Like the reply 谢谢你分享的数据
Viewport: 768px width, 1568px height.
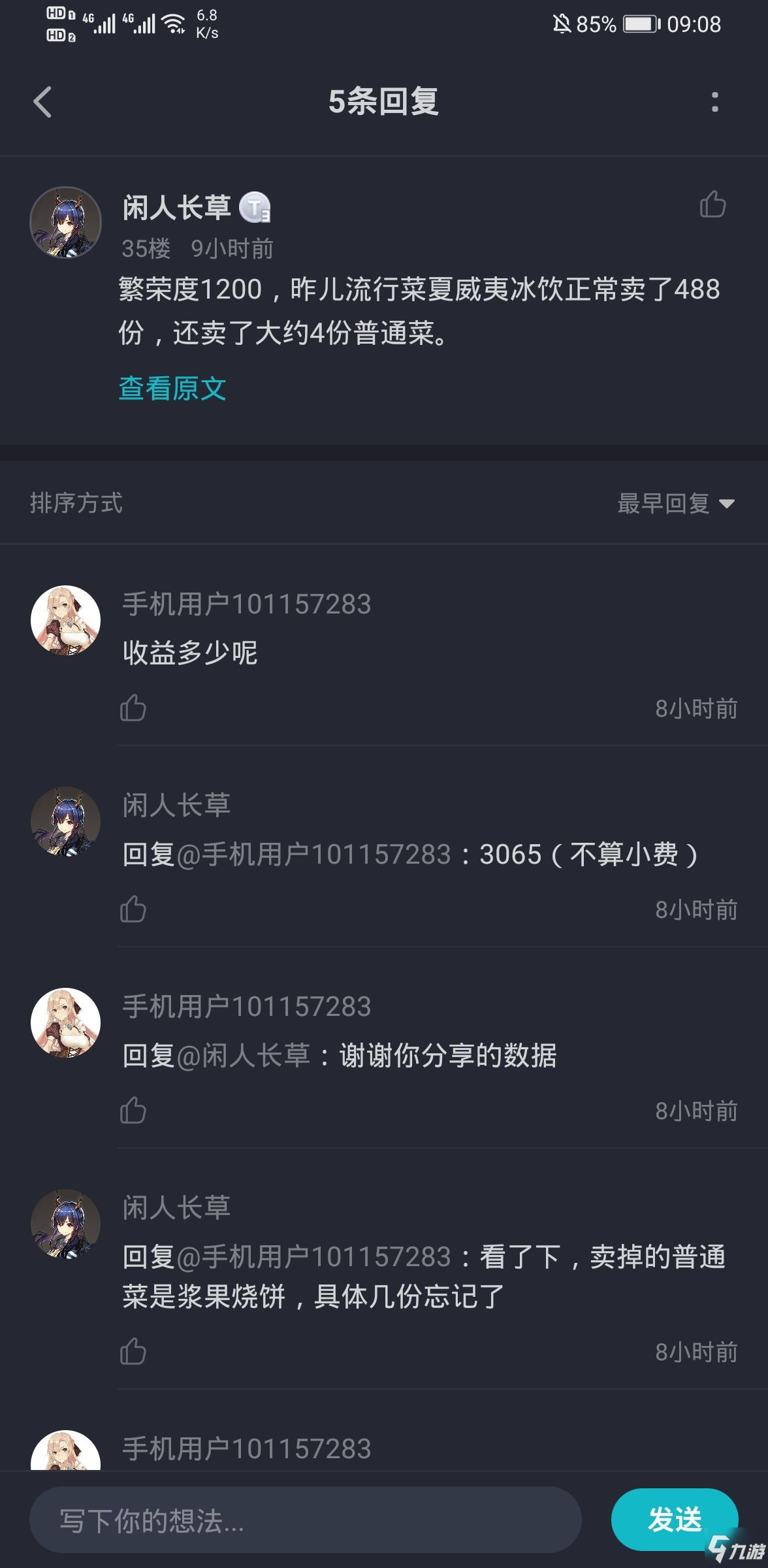point(133,1111)
